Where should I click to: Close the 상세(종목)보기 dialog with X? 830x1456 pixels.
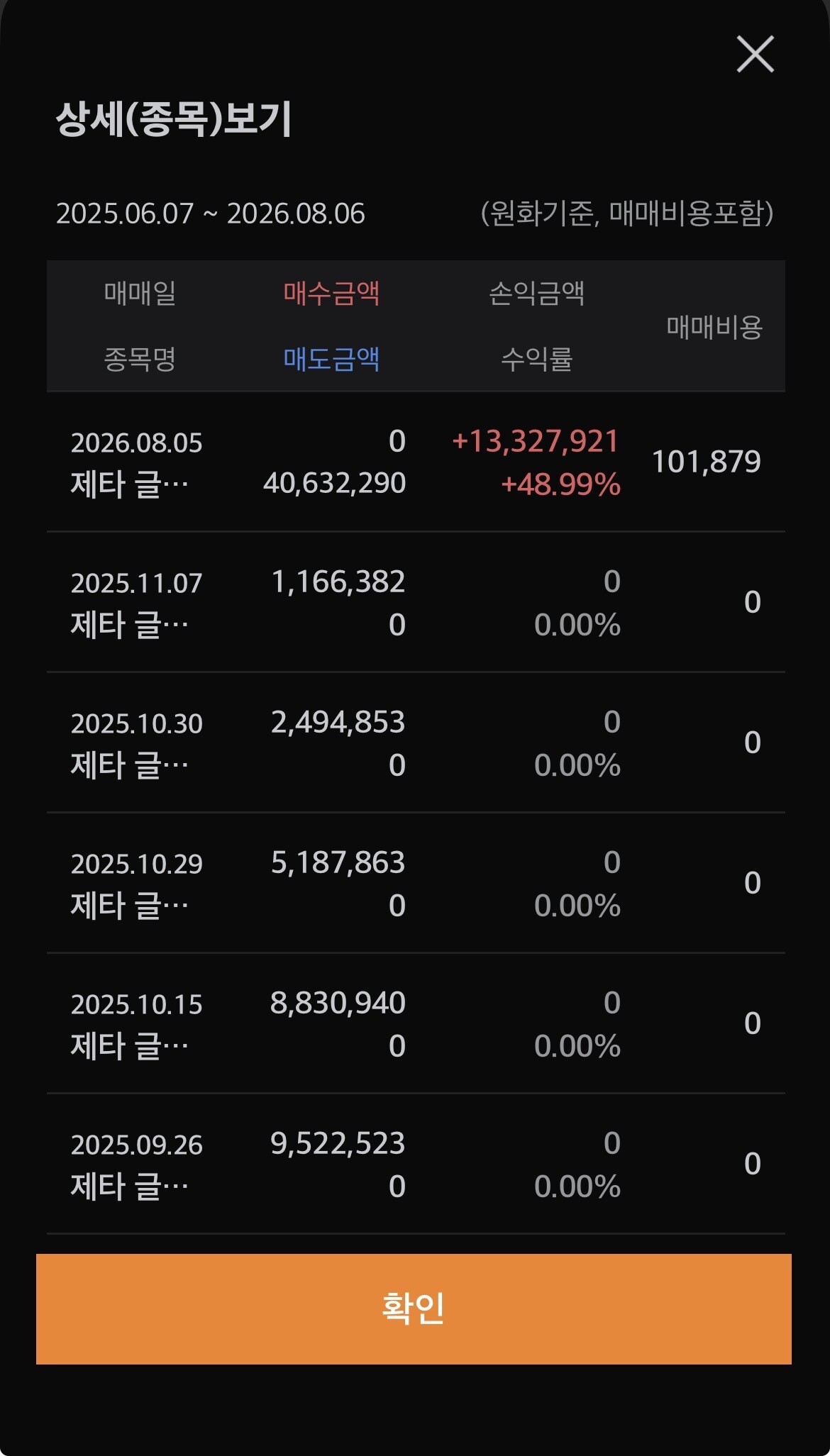tap(755, 54)
